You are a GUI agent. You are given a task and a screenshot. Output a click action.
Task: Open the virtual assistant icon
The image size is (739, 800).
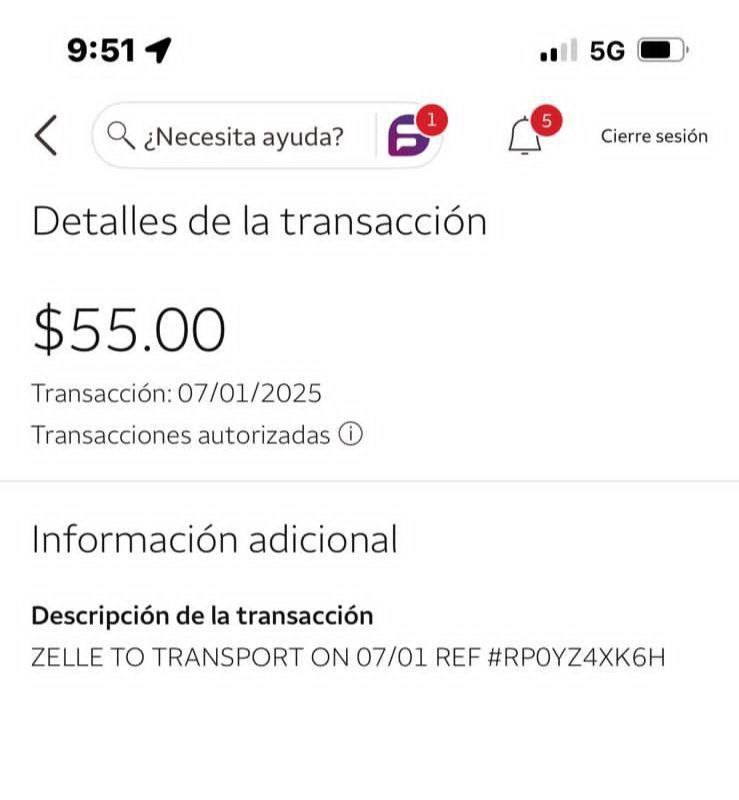click(x=409, y=136)
